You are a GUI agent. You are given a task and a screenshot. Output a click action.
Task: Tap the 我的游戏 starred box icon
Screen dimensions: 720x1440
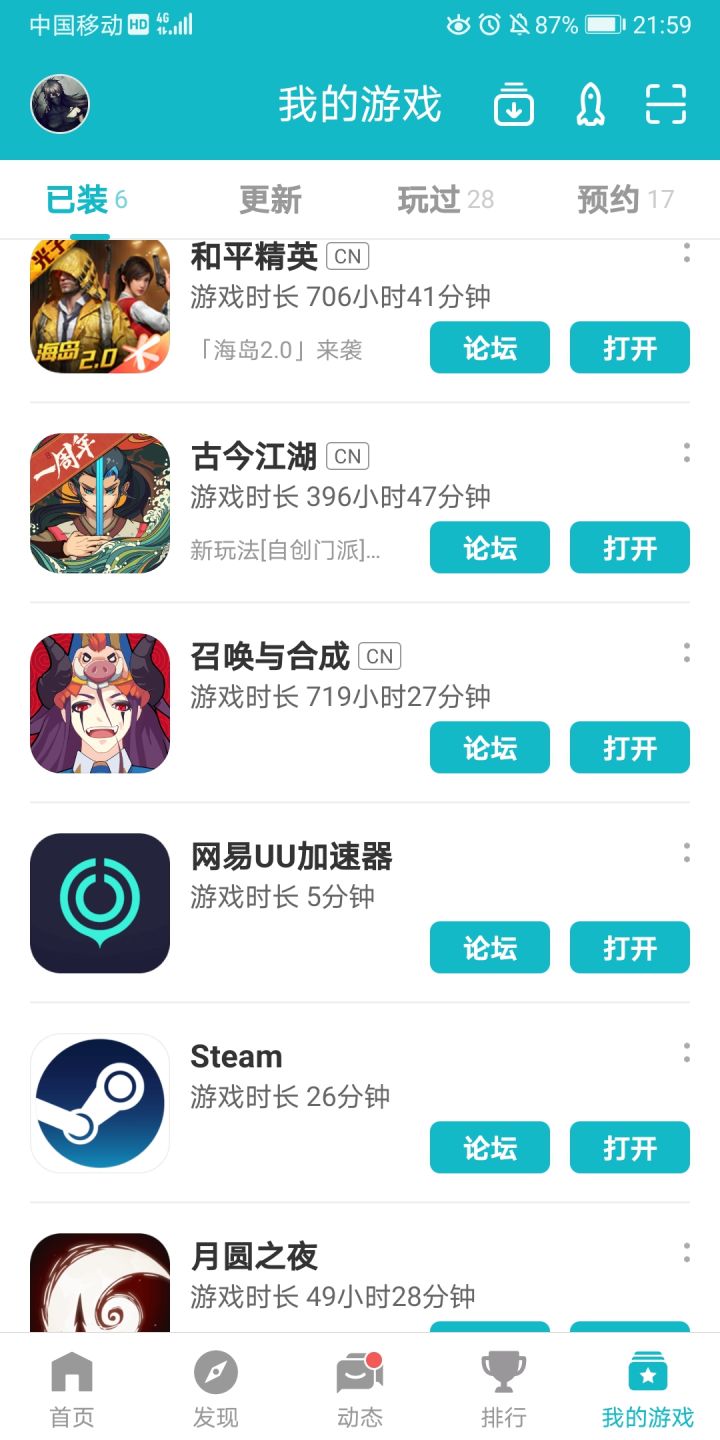coord(648,1384)
